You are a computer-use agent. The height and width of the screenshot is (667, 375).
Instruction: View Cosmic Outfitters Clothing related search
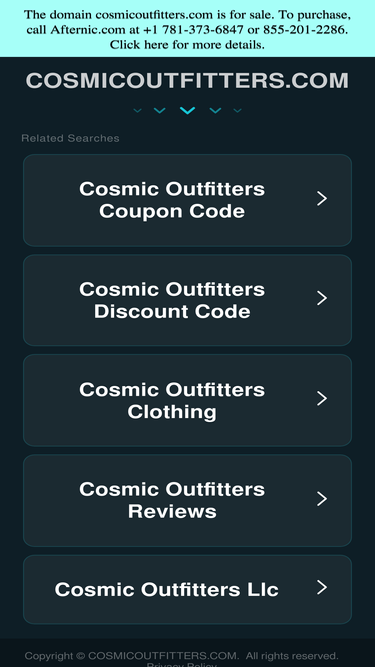[x=187, y=400]
